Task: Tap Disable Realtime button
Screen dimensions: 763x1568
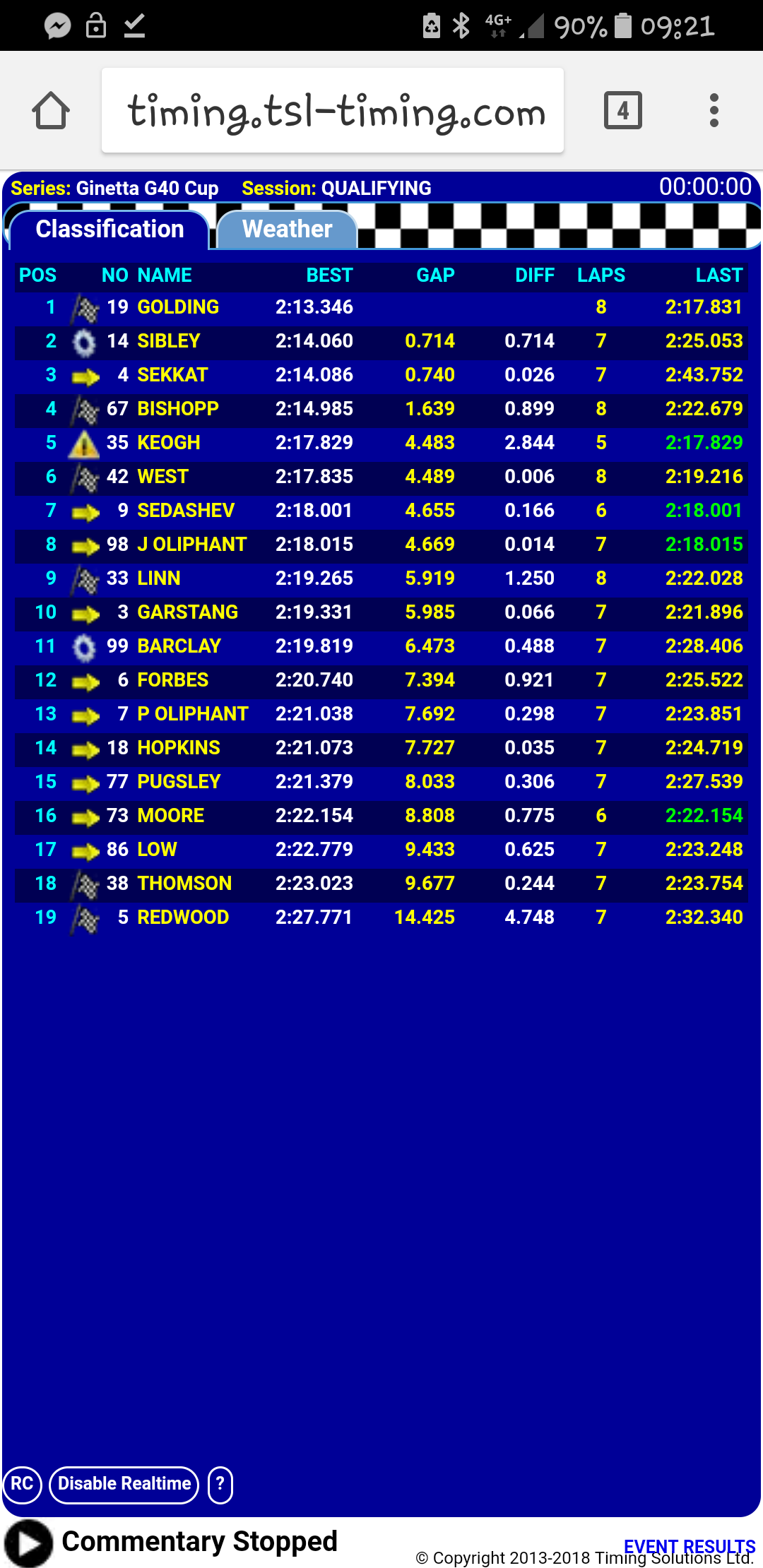Action: coord(124,1484)
